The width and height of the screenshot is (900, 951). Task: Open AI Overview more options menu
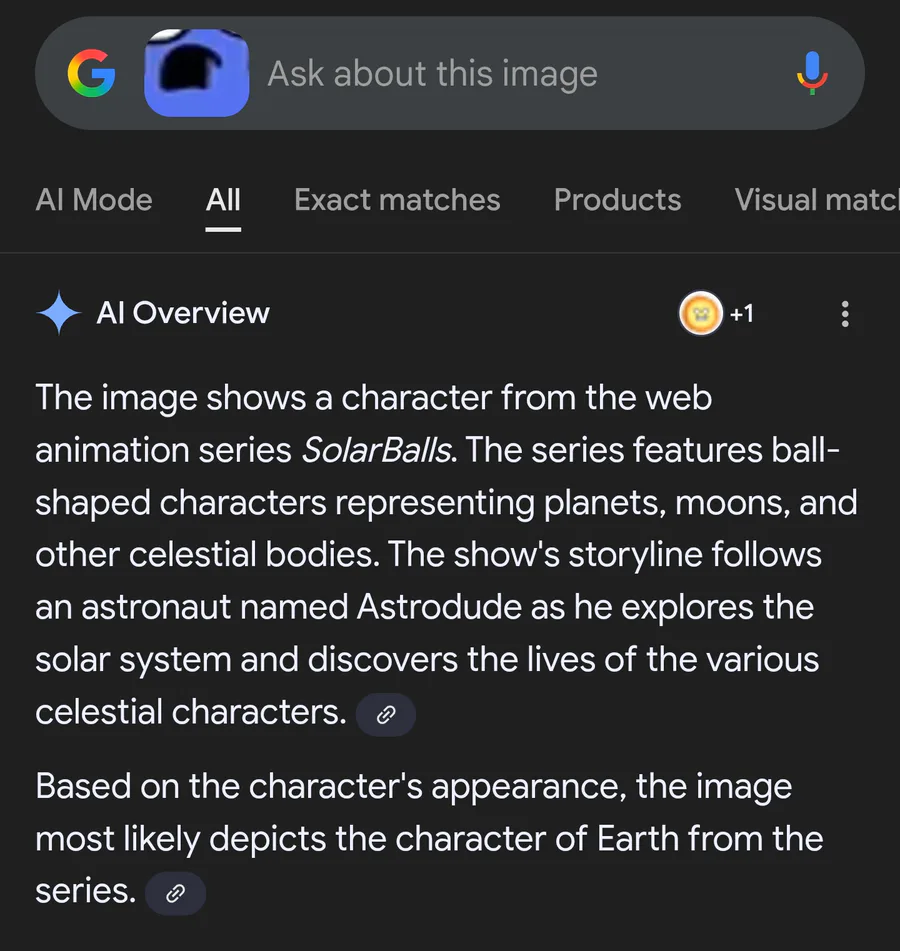click(x=845, y=314)
